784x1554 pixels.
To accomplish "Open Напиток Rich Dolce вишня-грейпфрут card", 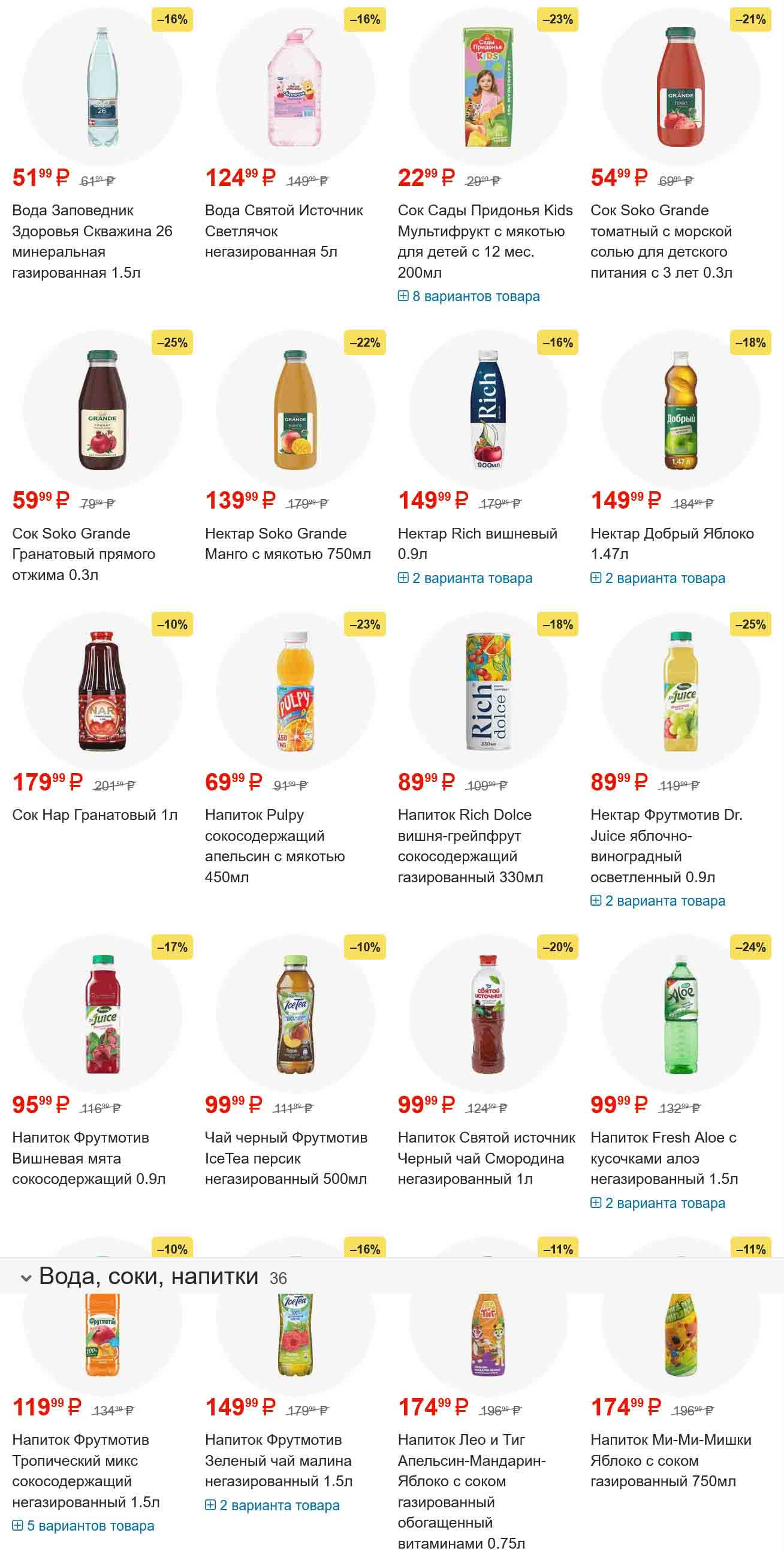I will coord(470,845).
